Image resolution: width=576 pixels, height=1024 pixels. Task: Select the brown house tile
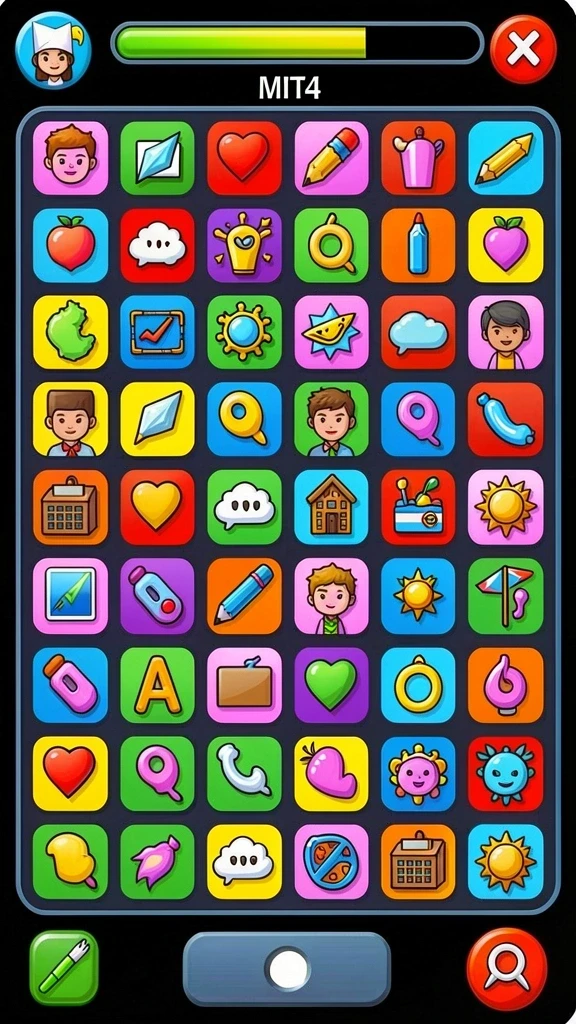[331, 507]
